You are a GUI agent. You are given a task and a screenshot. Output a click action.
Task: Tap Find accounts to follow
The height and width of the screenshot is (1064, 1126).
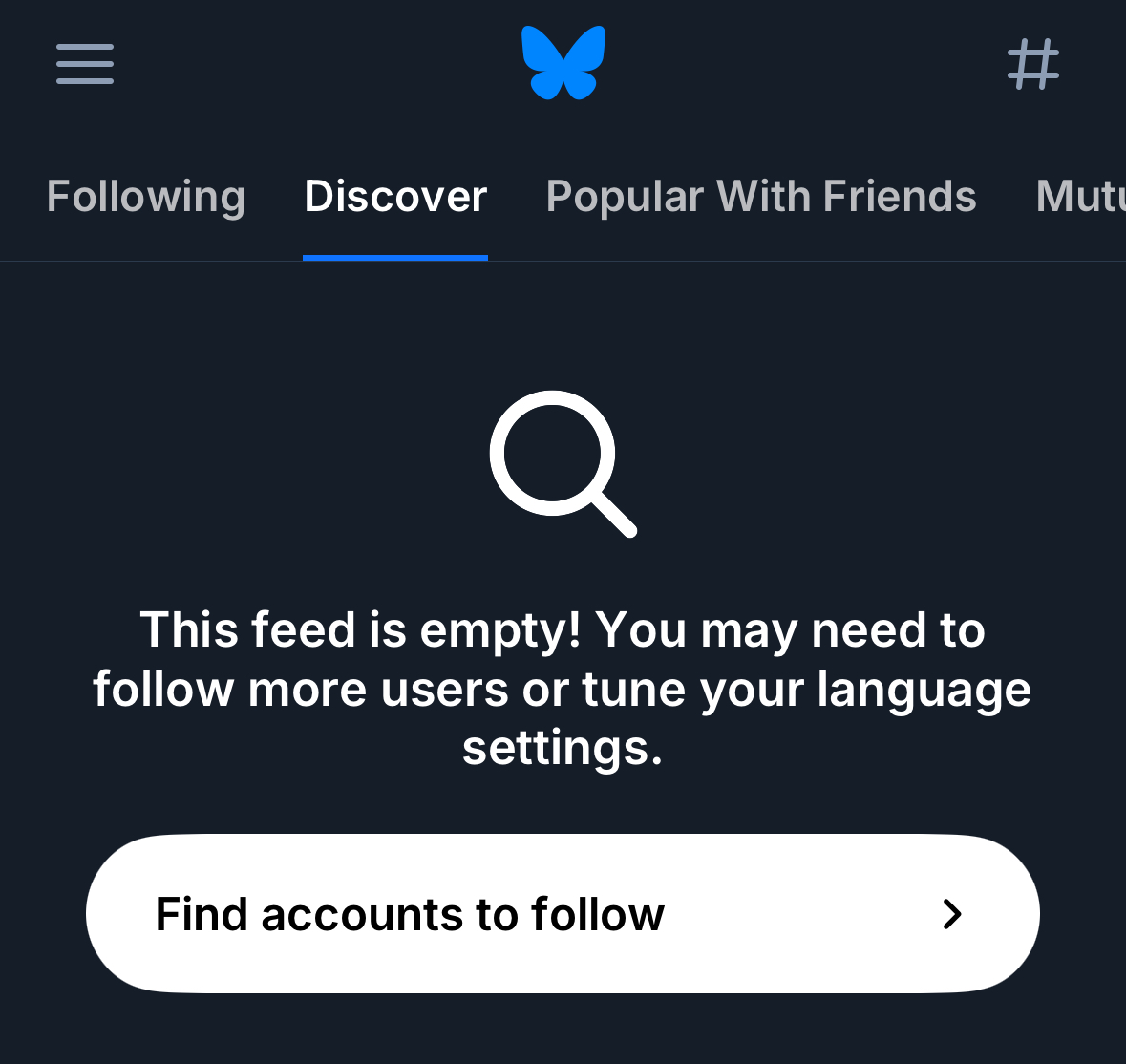[563, 914]
